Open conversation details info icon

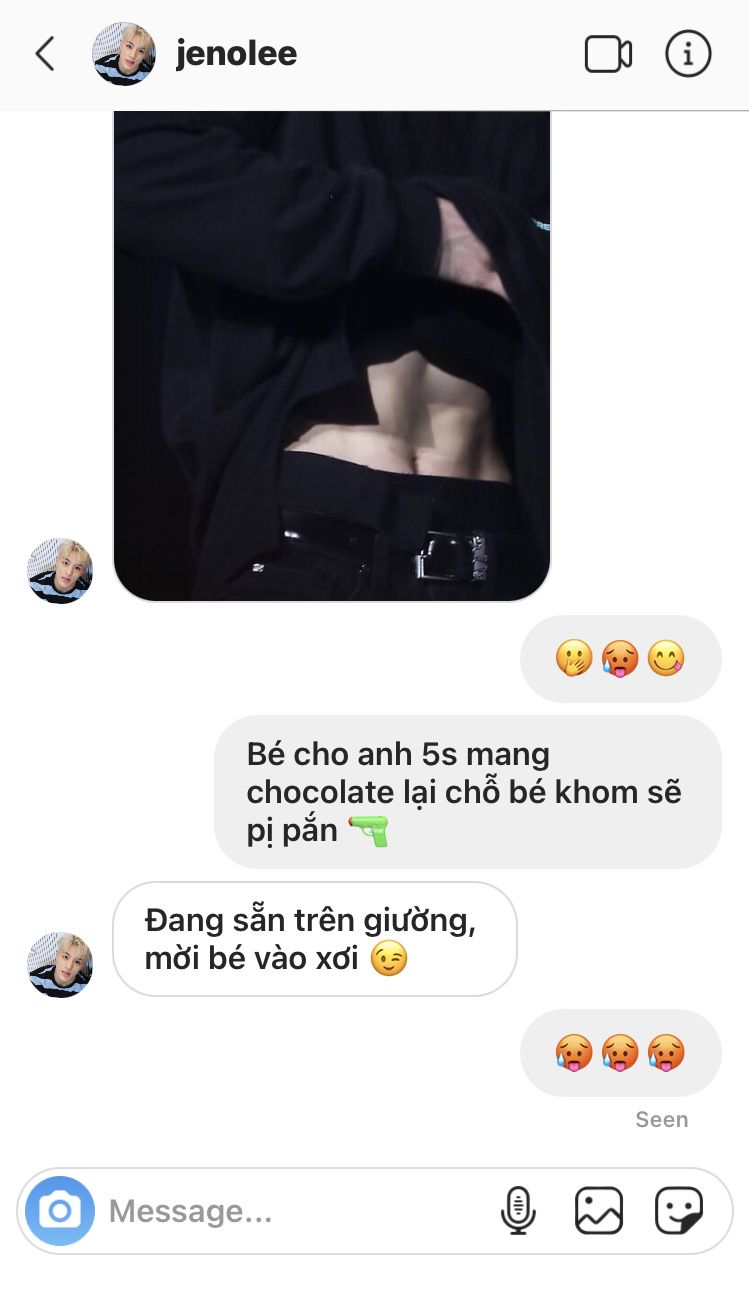click(688, 54)
